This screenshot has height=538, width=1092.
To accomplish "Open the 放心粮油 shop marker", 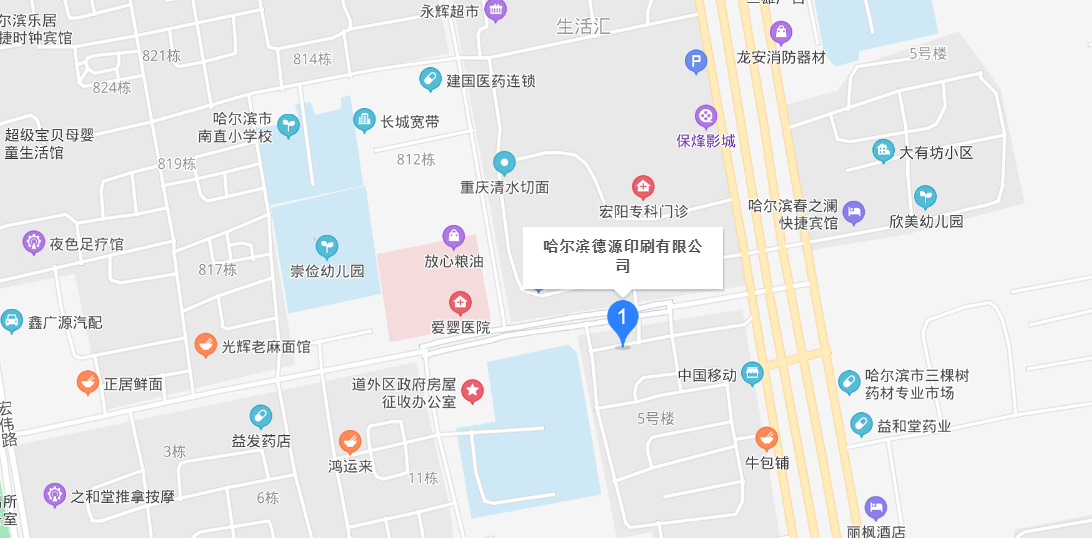I will (454, 237).
